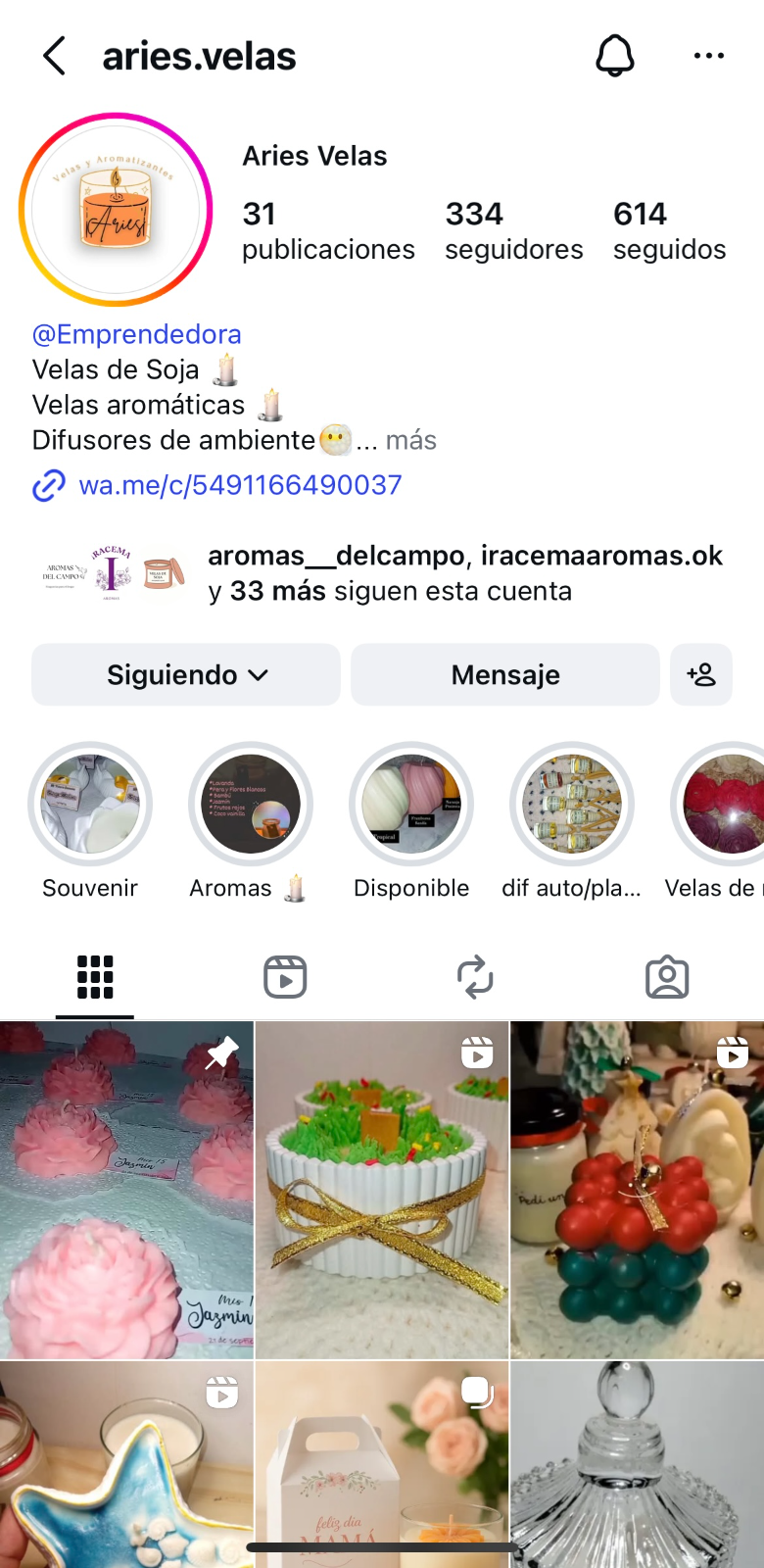Open the 334 seguidores list
The image size is (764, 1568).
coord(513,230)
